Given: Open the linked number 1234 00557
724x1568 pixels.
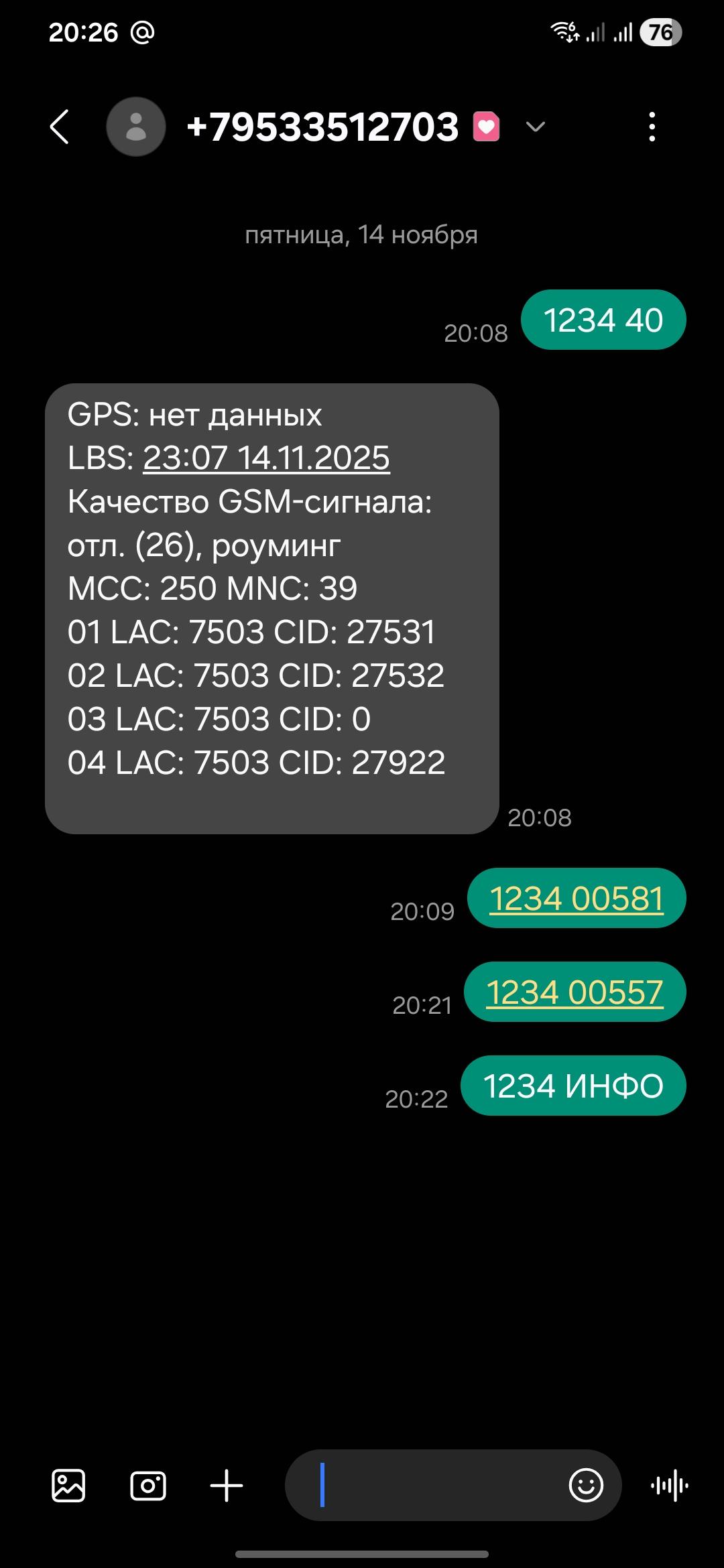Looking at the screenshot, I should point(575,992).
